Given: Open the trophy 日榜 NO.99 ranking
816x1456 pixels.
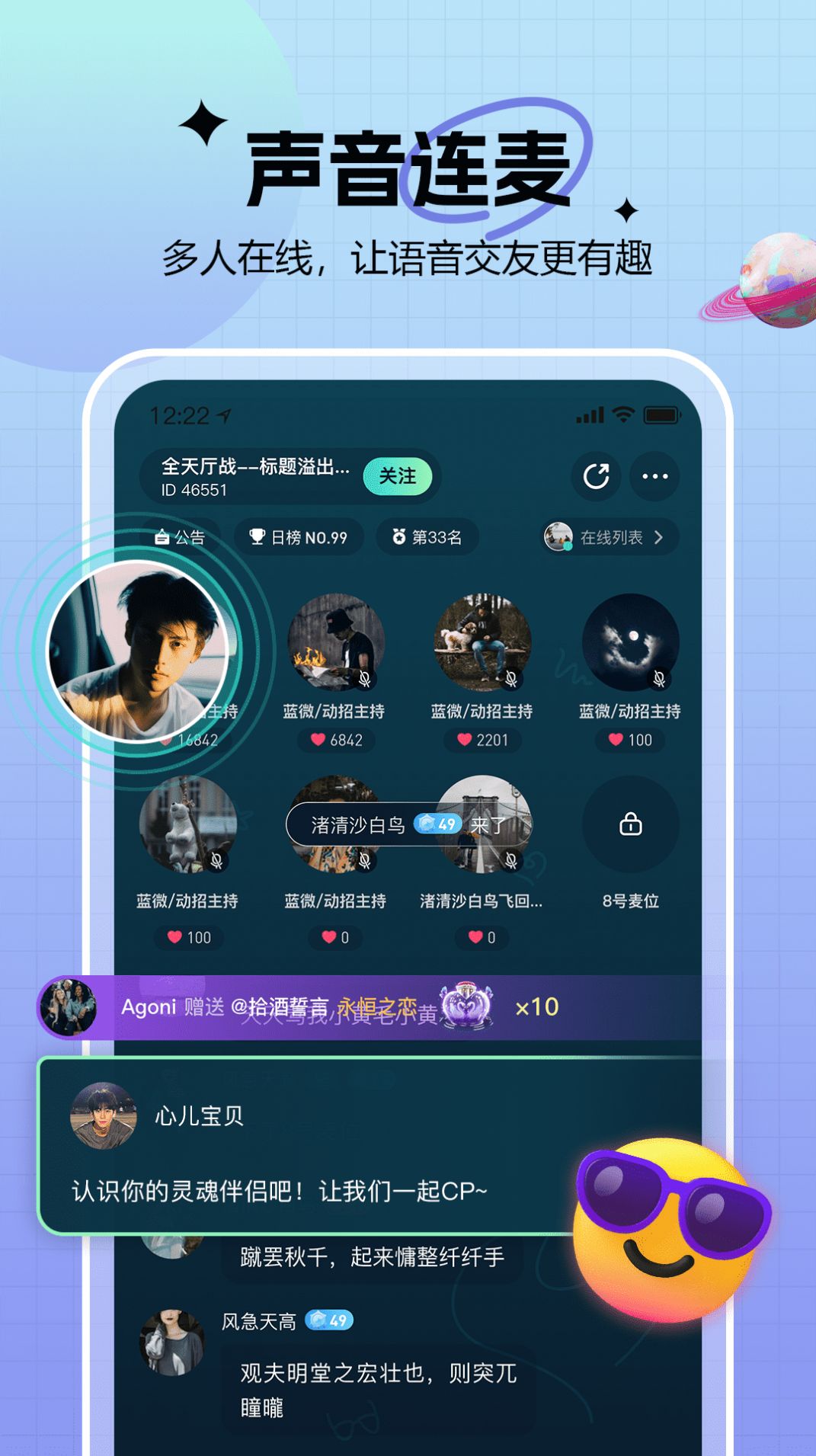Looking at the screenshot, I should [299, 537].
